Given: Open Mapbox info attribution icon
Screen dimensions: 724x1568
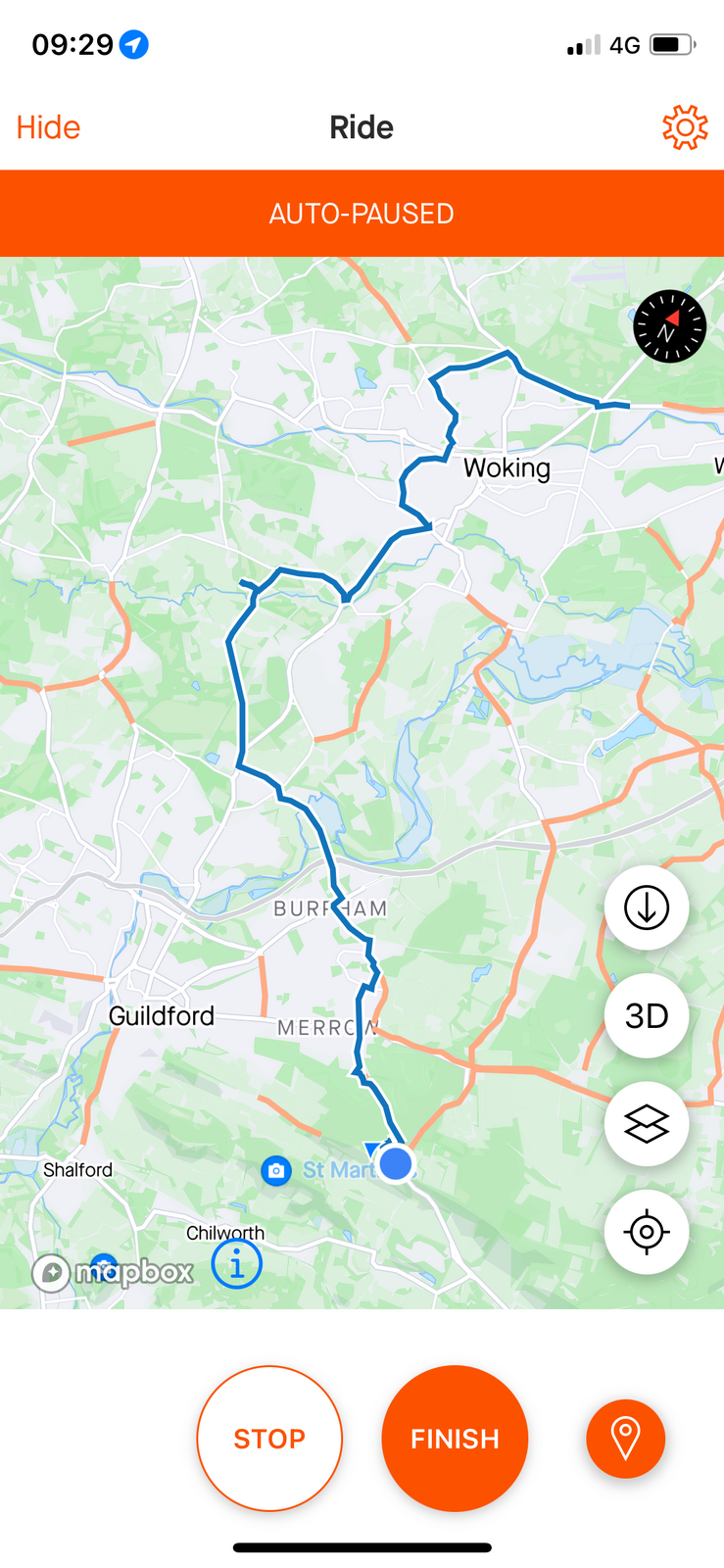Looking at the screenshot, I should [x=236, y=1264].
